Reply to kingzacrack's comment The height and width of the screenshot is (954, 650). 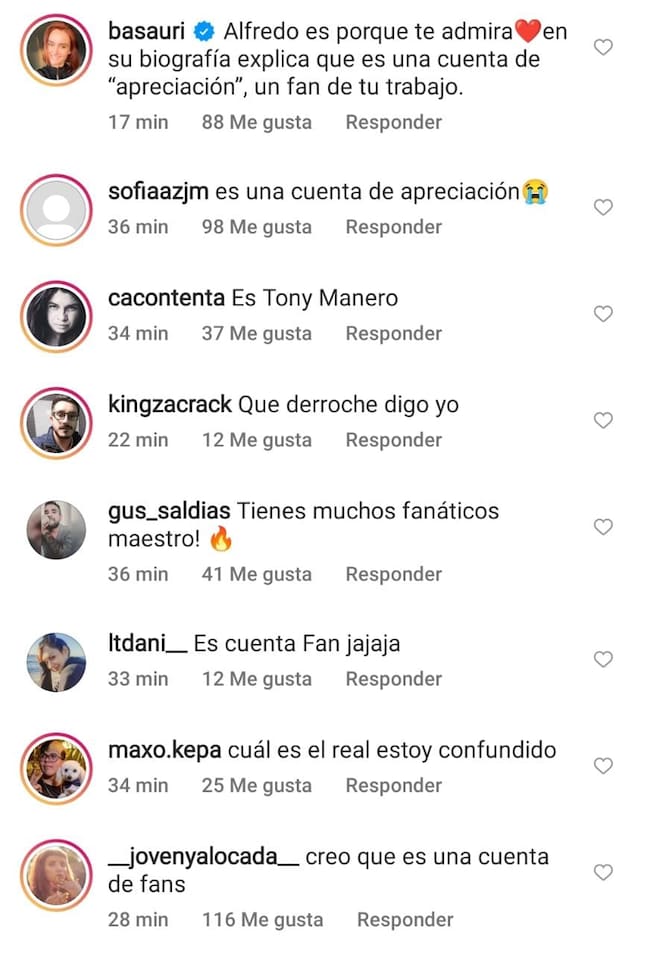(393, 440)
